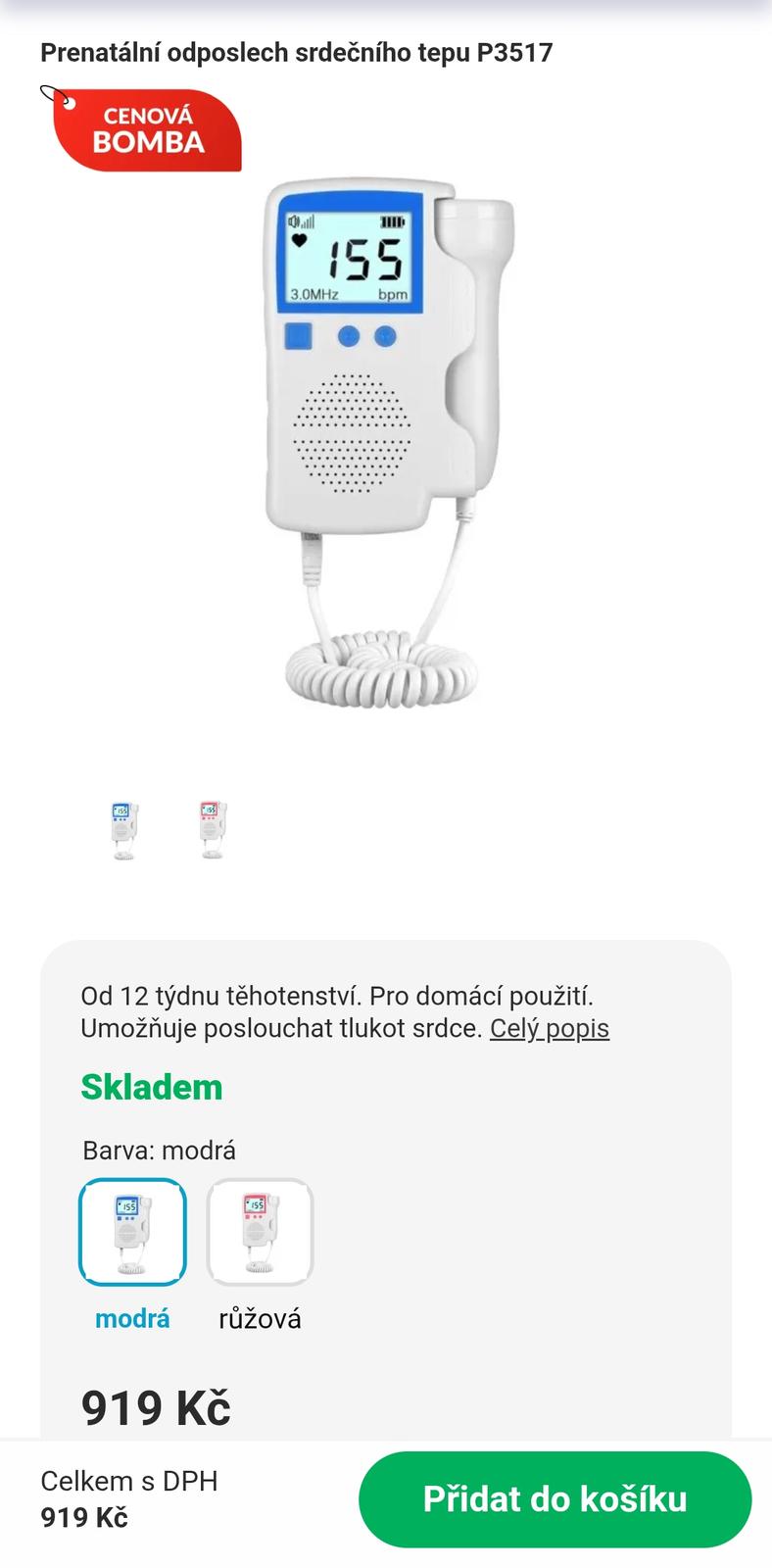View the blue device gallery thumbnail
Viewport: 772px width, 1568px height.
pyautogui.click(x=123, y=830)
